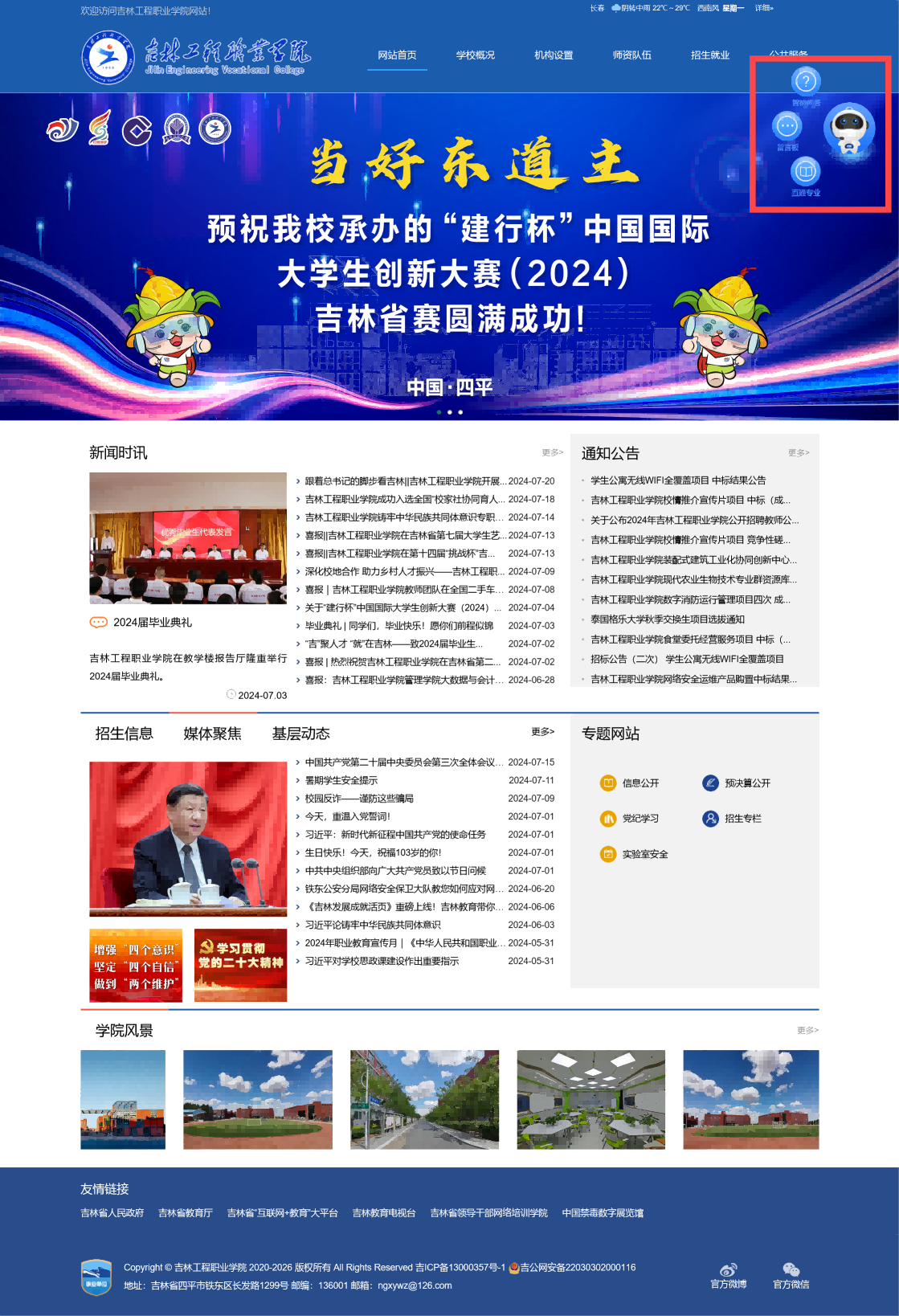The width and height of the screenshot is (899, 1316).
Task: View more 新闻时讯 via 更多 link
Action: (x=552, y=452)
